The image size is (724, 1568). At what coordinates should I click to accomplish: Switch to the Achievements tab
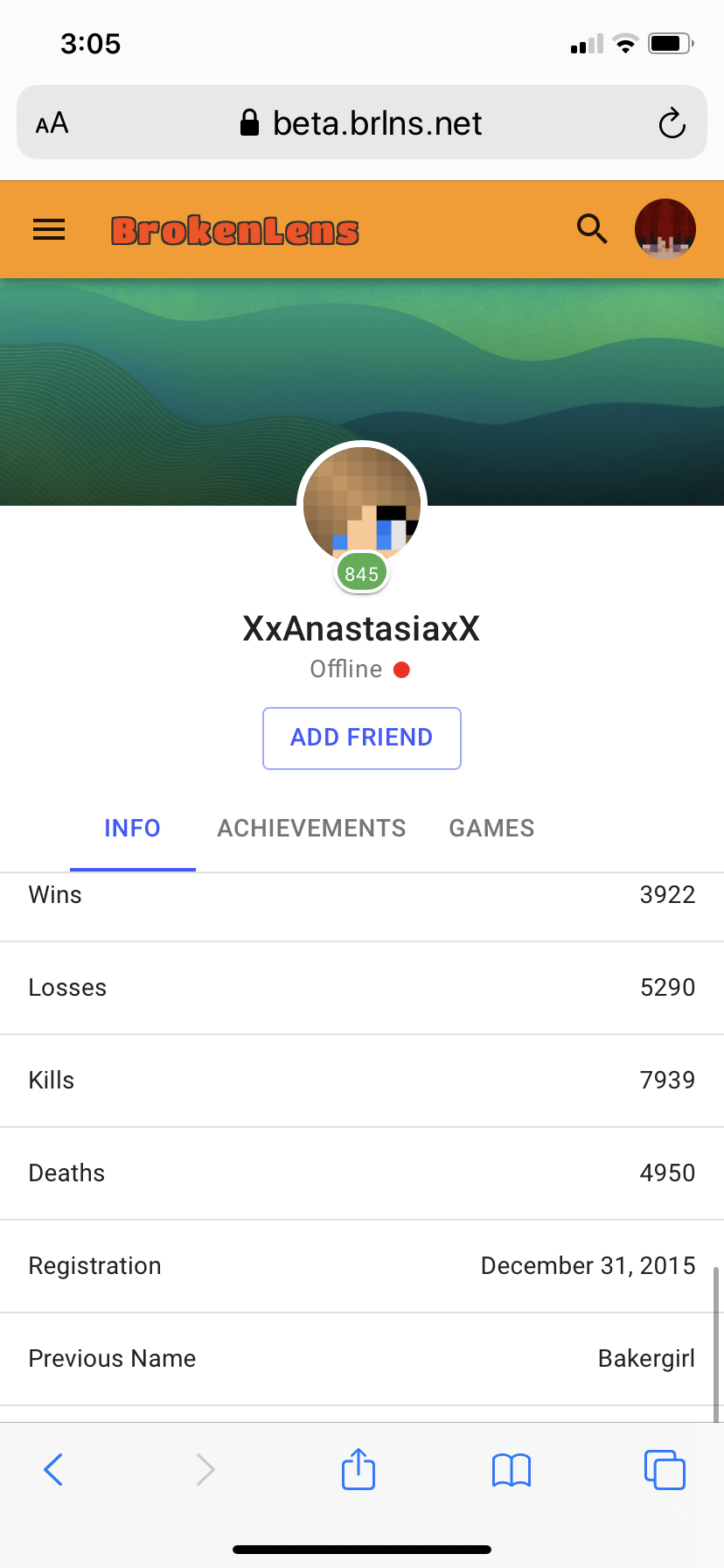click(311, 828)
